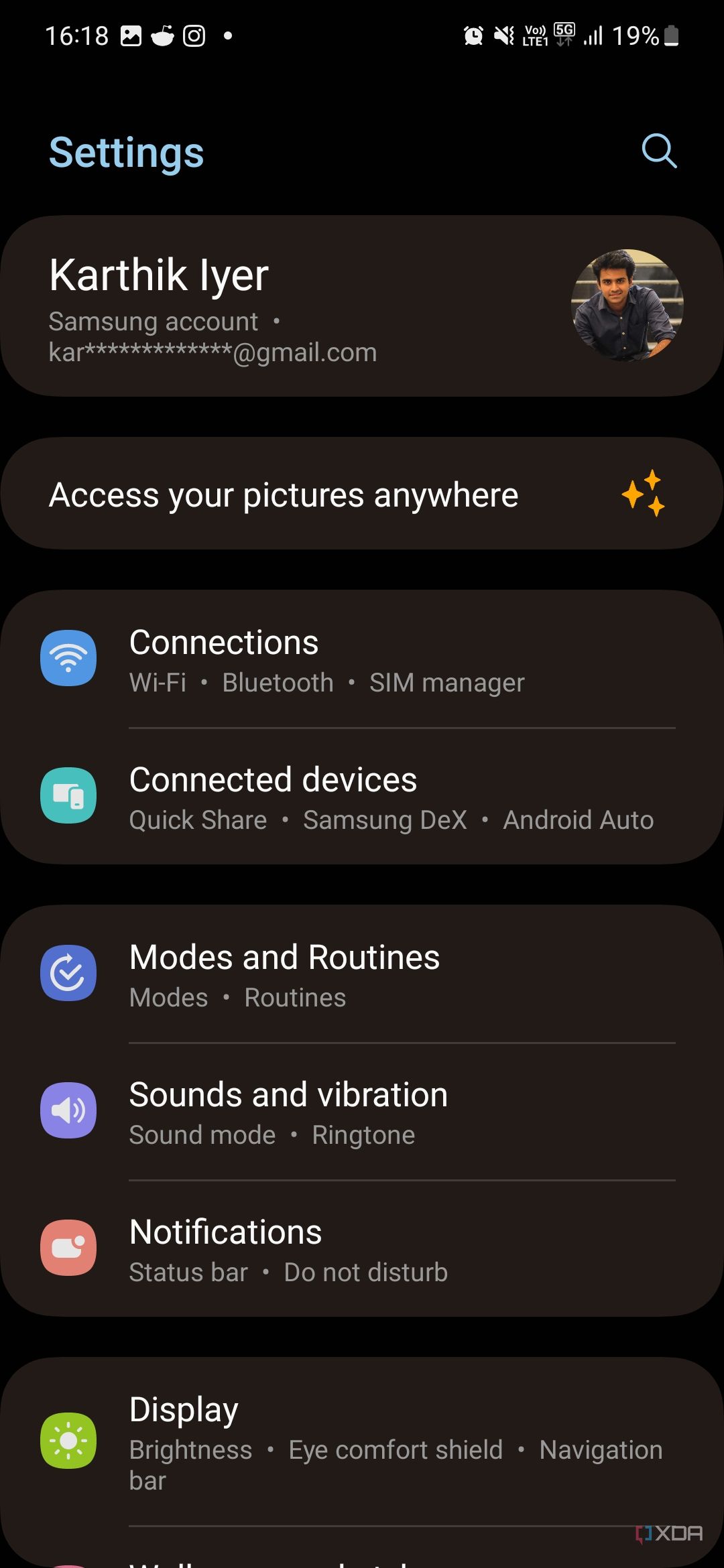Open the Samsung account entry
Image resolution: width=724 pixels, height=1568 pixels.
click(153, 322)
